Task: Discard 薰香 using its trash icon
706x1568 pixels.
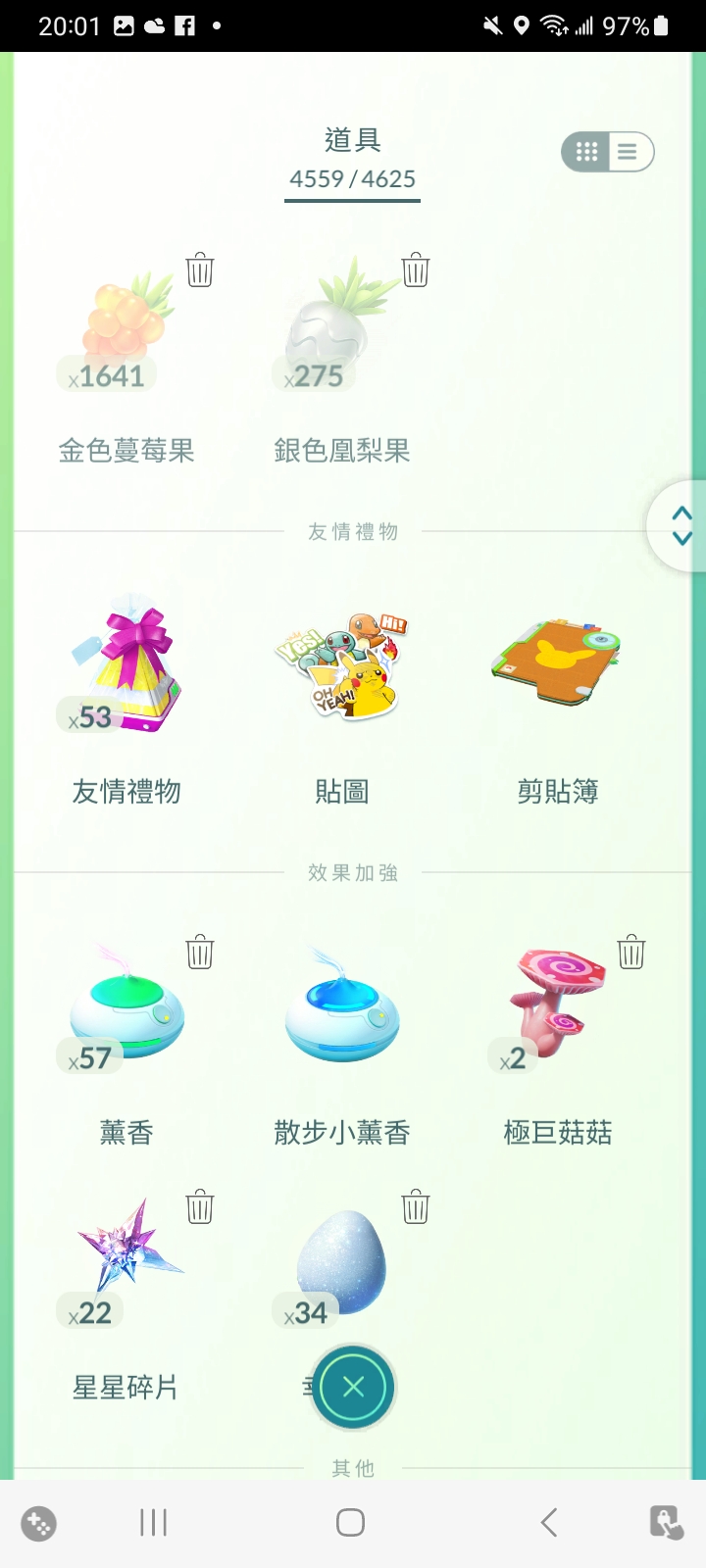Action: pyautogui.click(x=200, y=952)
